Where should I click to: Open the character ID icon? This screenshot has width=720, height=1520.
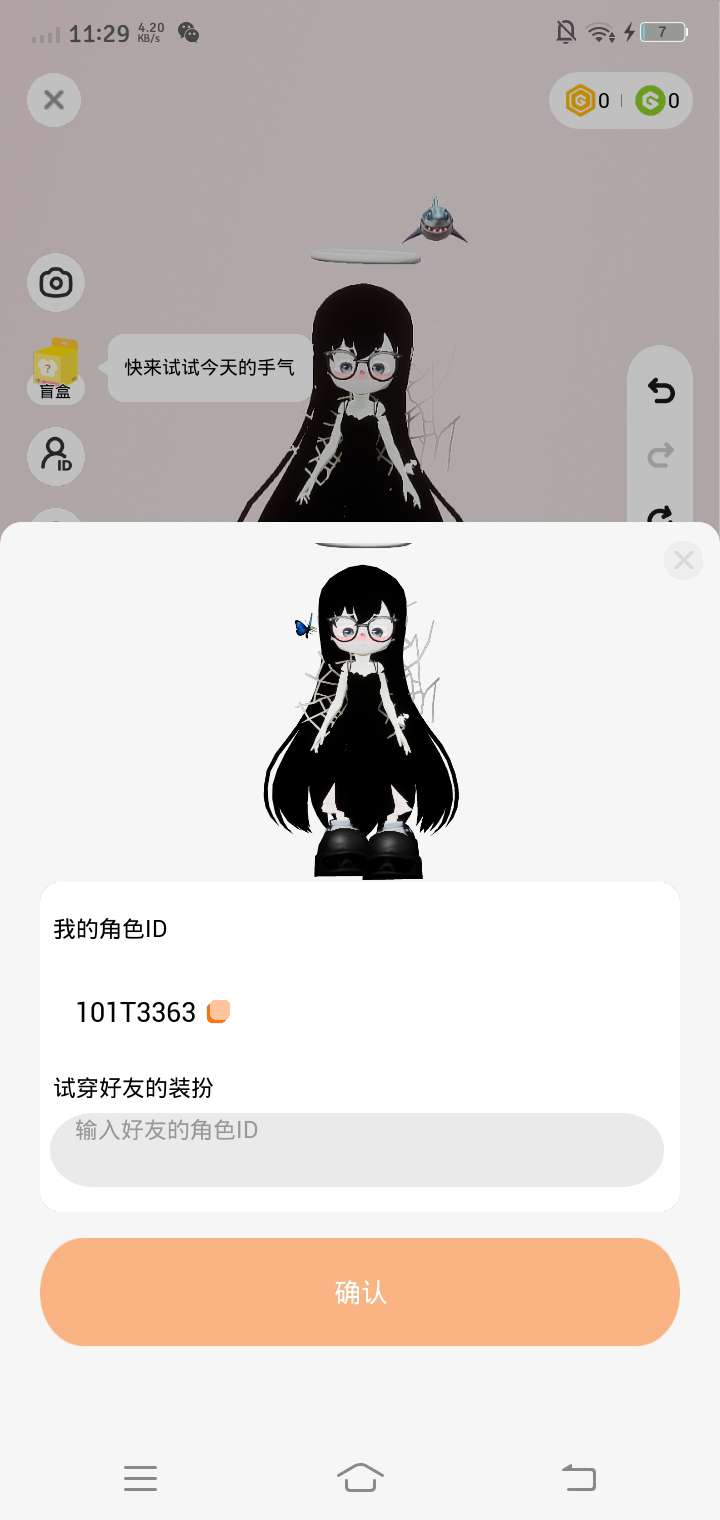point(56,456)
